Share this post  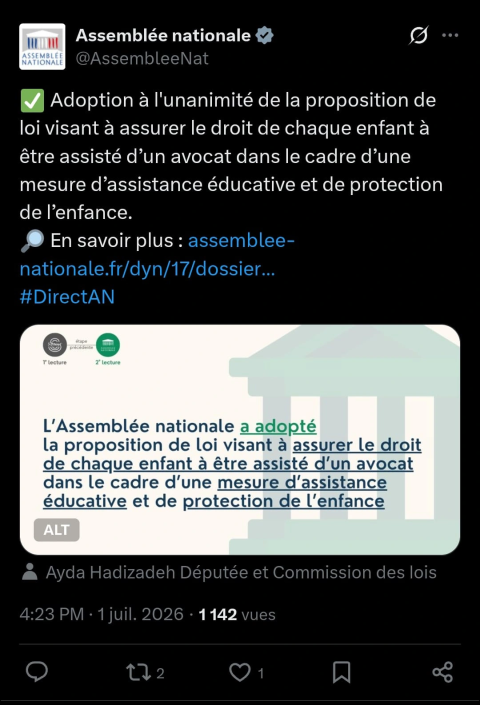coord(442,673)
